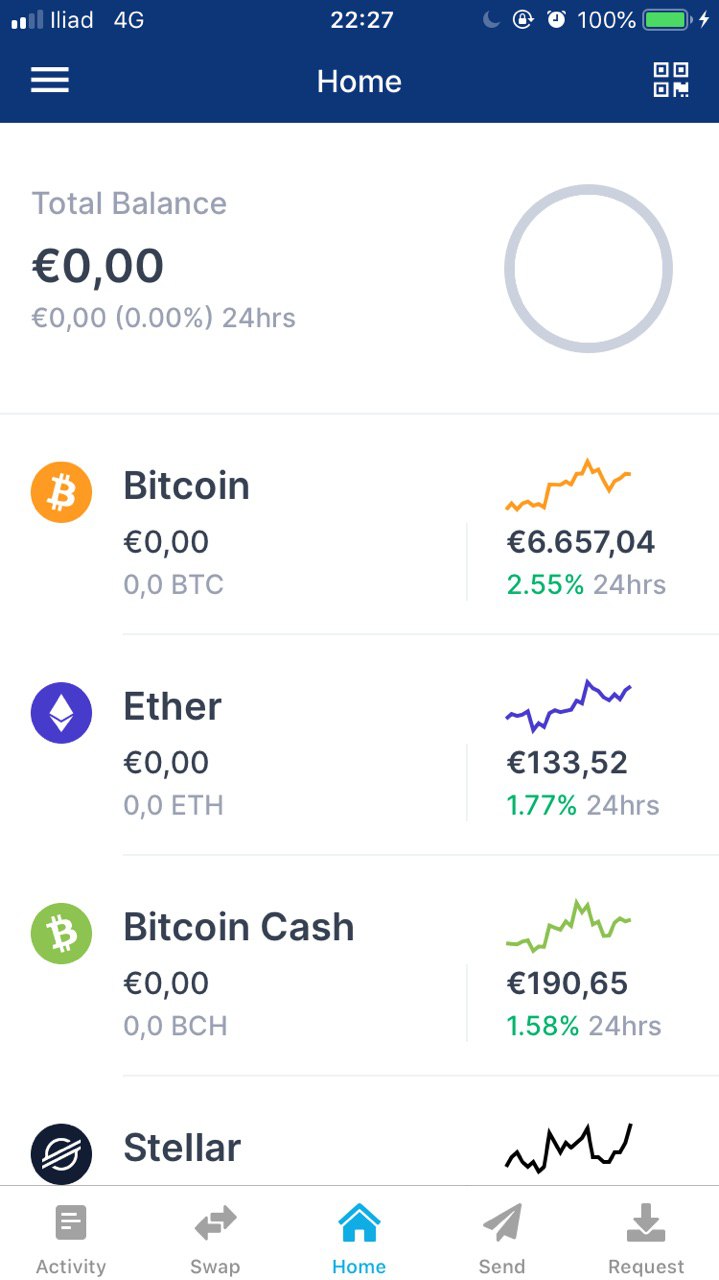The width and height of the screenshot is (719, 1280).
Task: Open the QR code scanner
Action: [x=671, y=80]
